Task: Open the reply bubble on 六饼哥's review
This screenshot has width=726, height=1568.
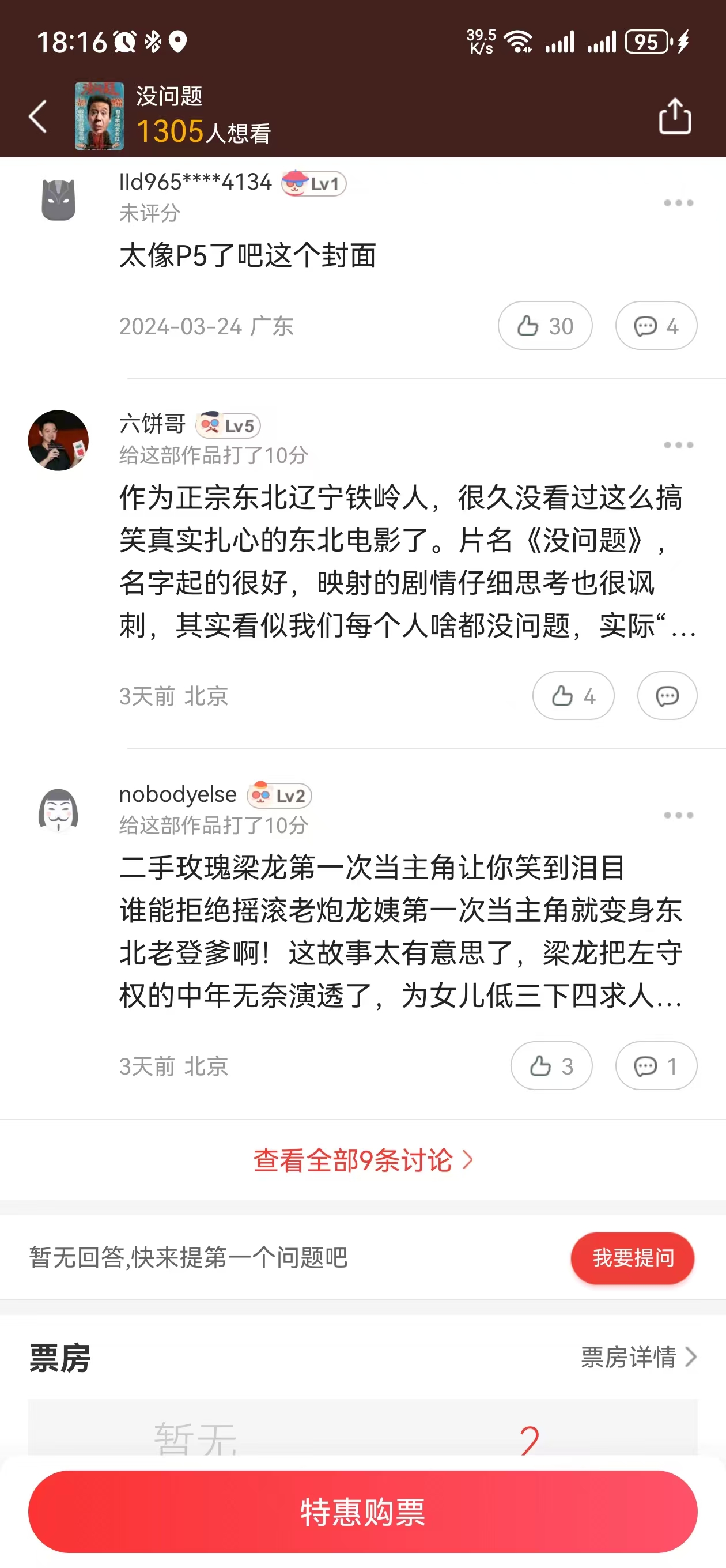Action: pyautogui.click(x=667, y=696)
